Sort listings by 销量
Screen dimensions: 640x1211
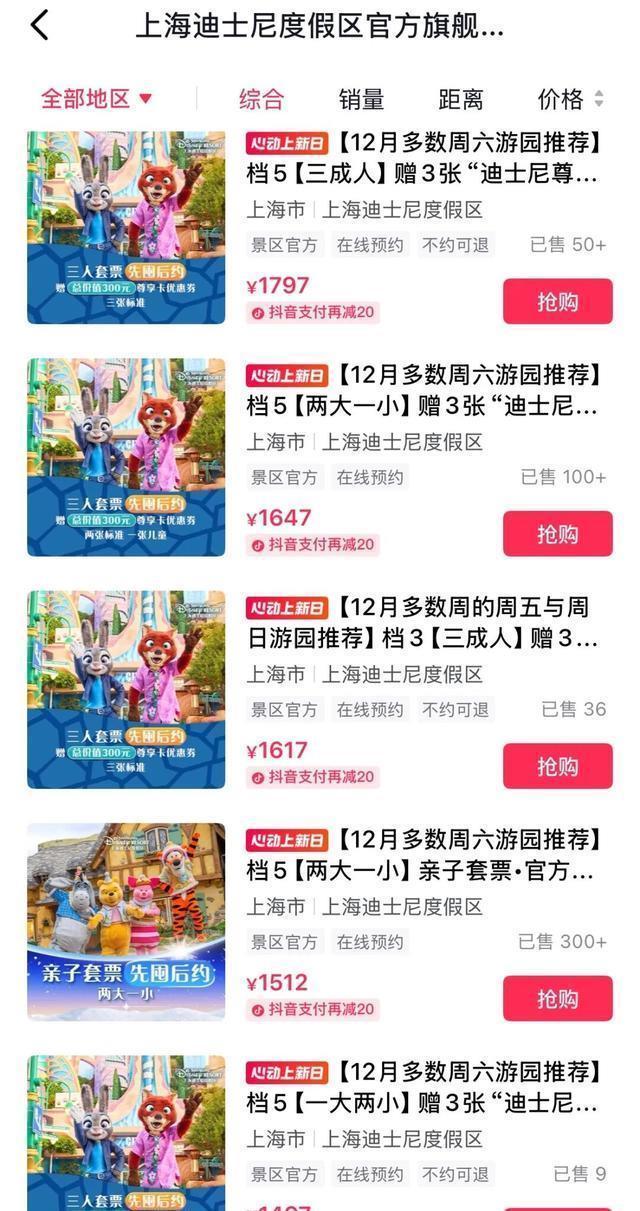[x=361, y=99]
